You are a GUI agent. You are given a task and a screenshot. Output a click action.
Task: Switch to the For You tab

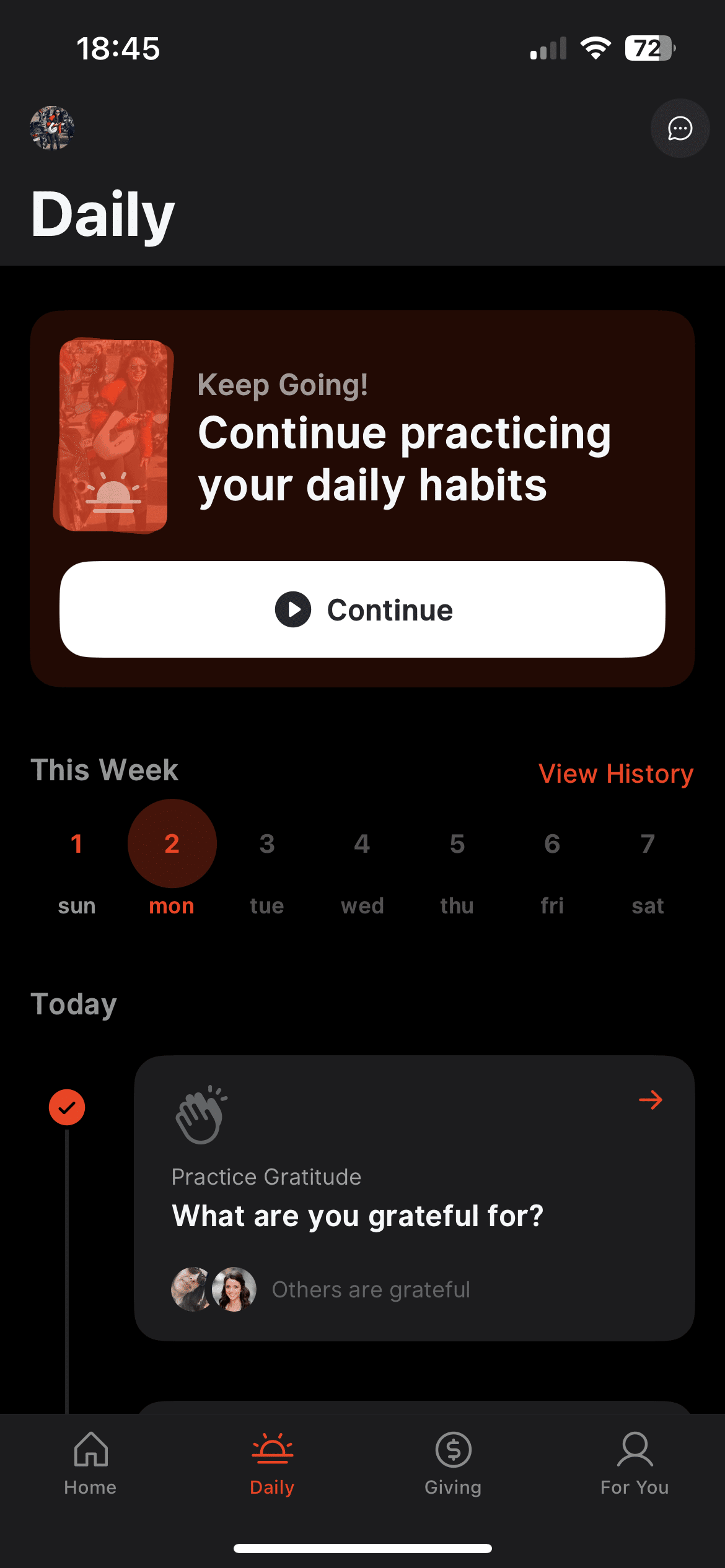tap(635, 1463)
